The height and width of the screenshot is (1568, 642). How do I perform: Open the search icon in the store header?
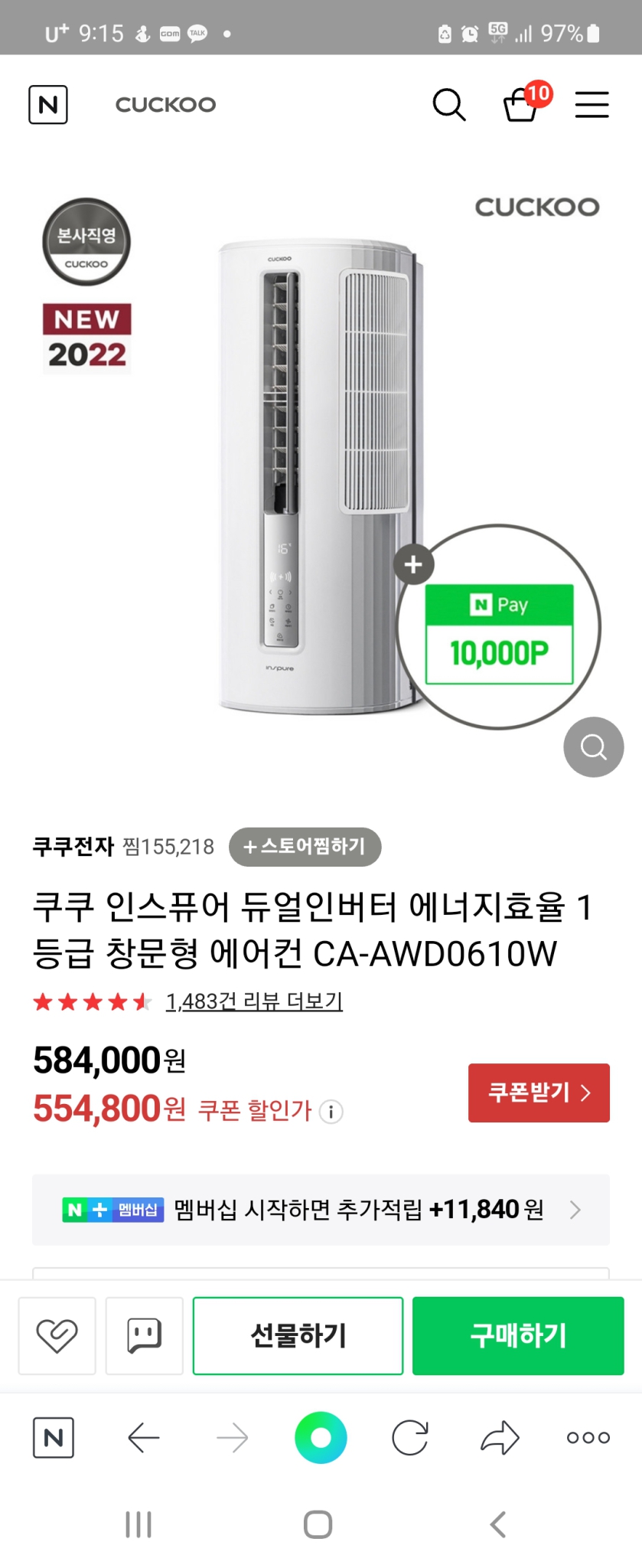pos(450,106)
